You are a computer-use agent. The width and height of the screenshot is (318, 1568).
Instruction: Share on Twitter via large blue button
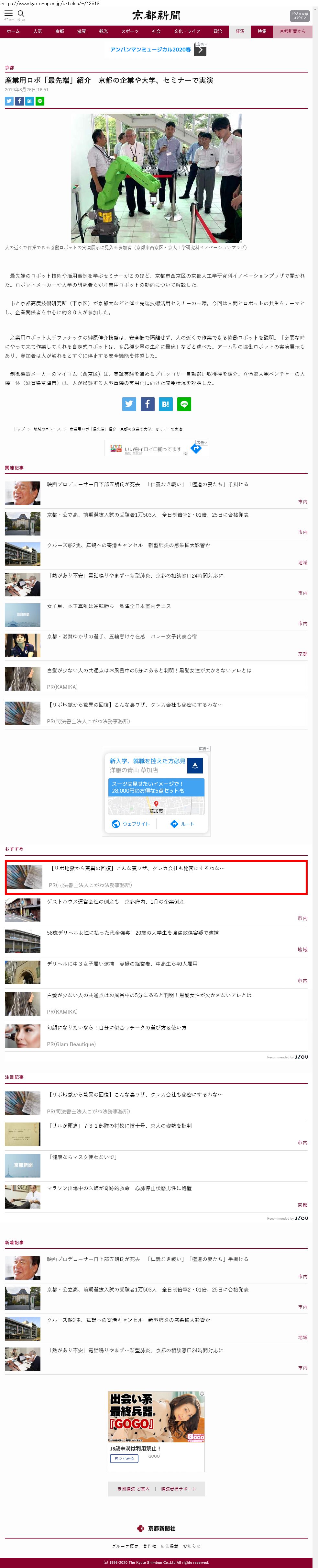129,403
